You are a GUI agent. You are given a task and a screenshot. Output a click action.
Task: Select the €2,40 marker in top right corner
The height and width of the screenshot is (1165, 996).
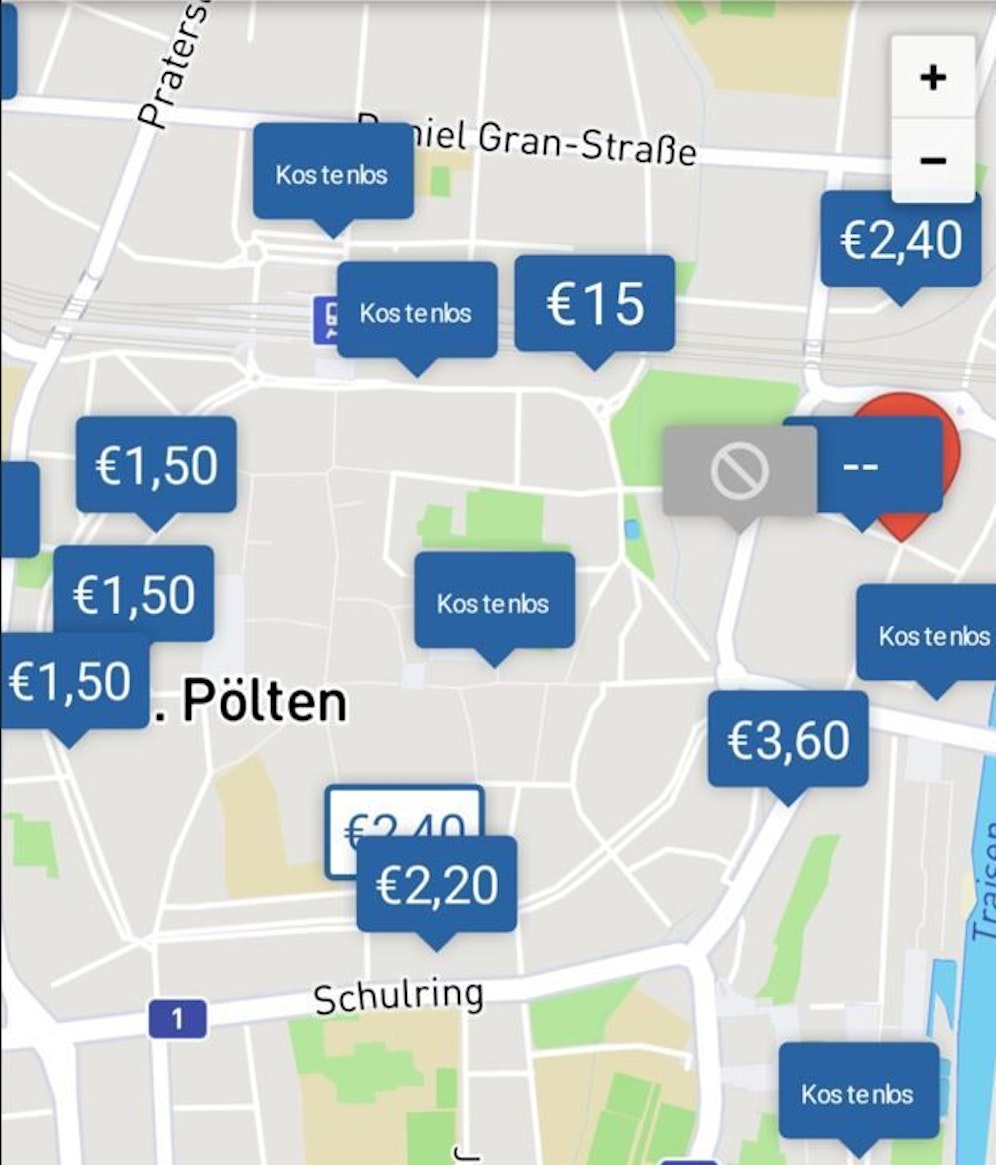pyautogui.click(x=899, y=240)
